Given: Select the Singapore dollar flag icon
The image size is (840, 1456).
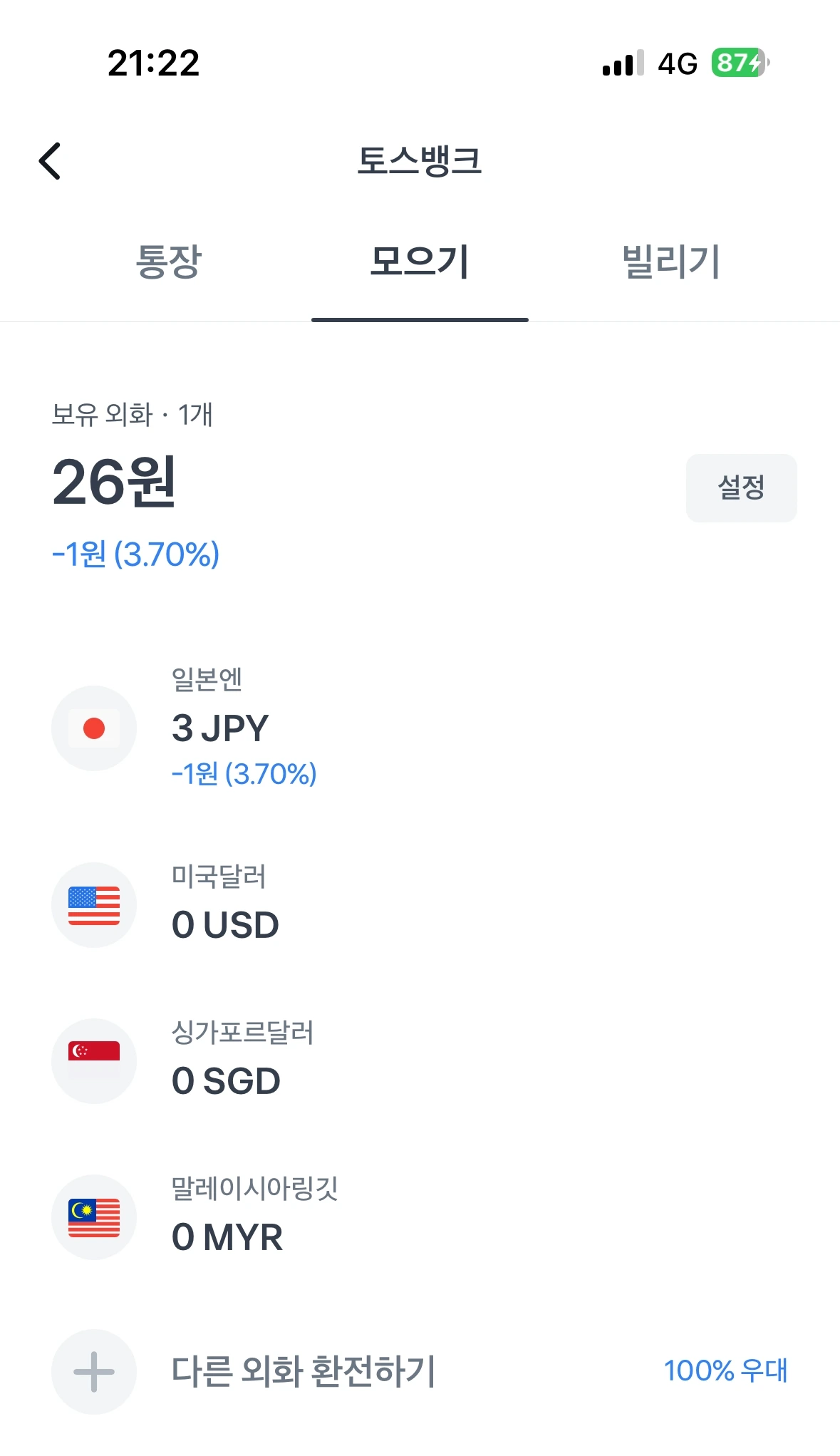Looking at the screenshot, I should (x=93, y=1061).
